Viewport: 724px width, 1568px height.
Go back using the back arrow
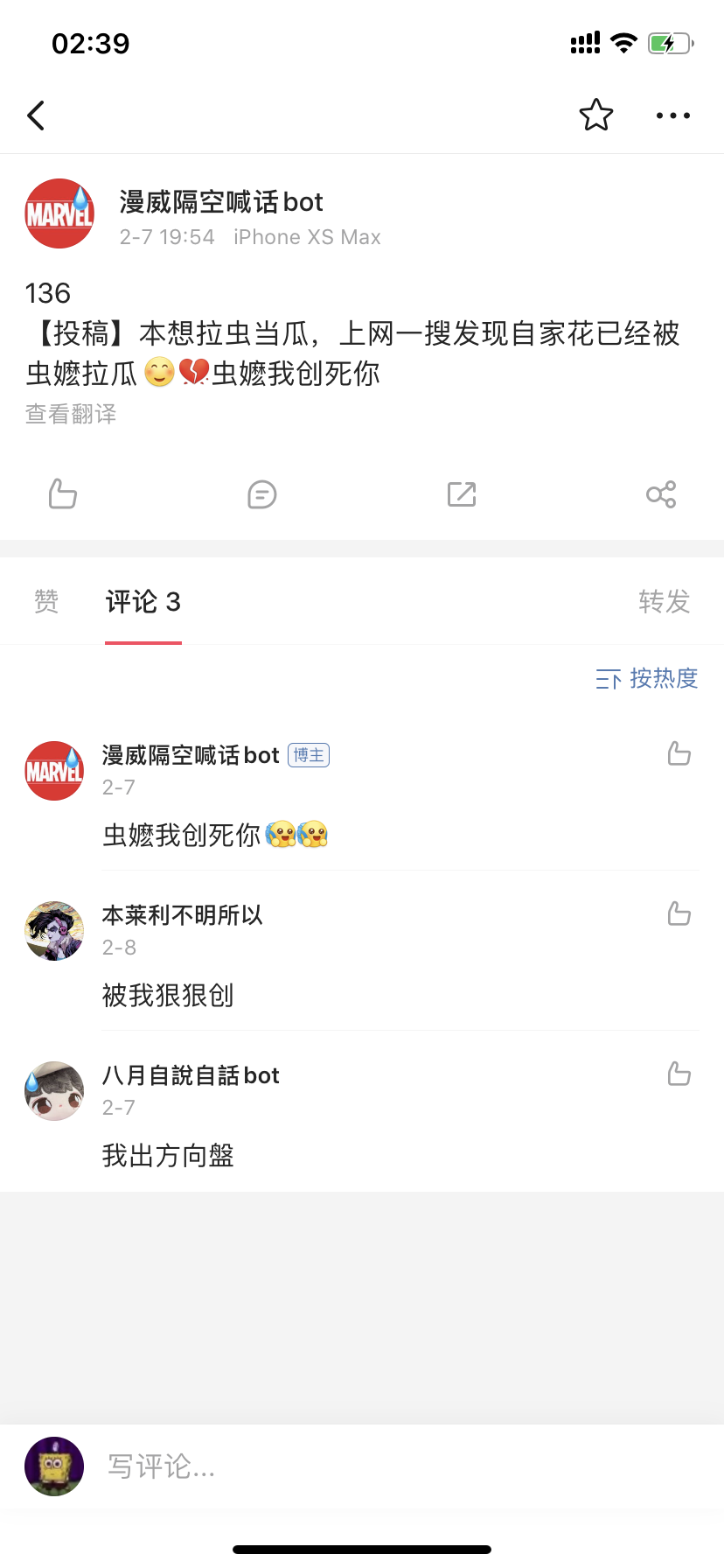click(37, 115)
